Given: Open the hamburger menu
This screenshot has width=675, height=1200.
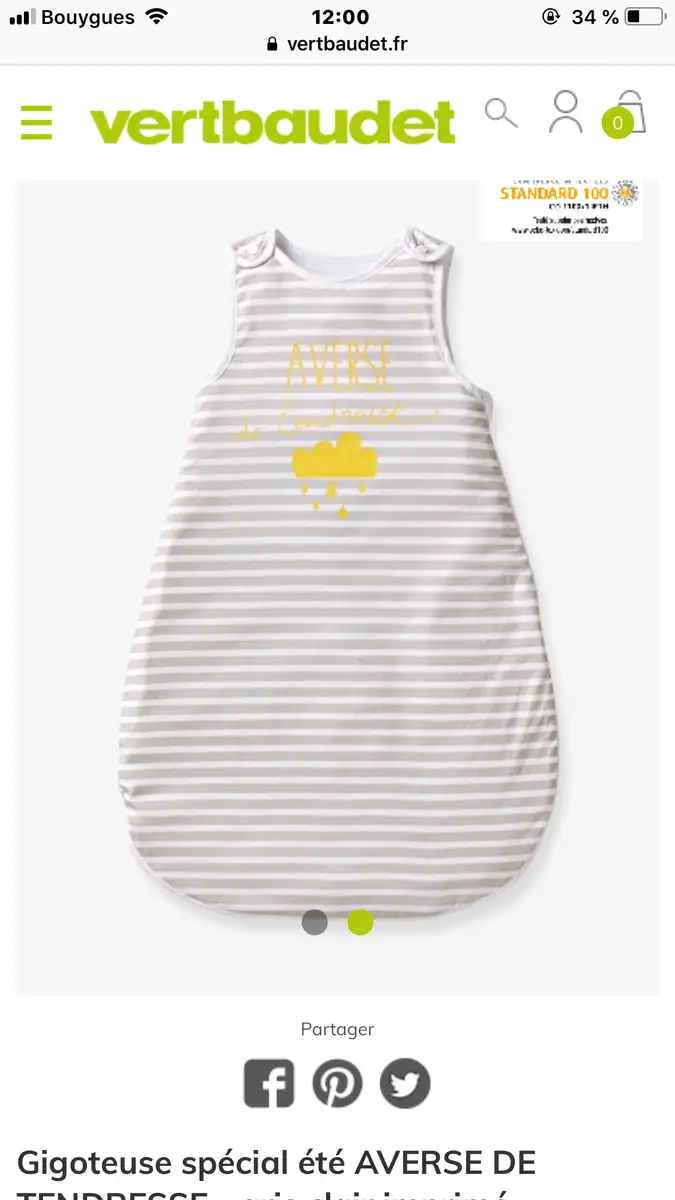Looking at the screenshot, I should [x=36, y=123].
